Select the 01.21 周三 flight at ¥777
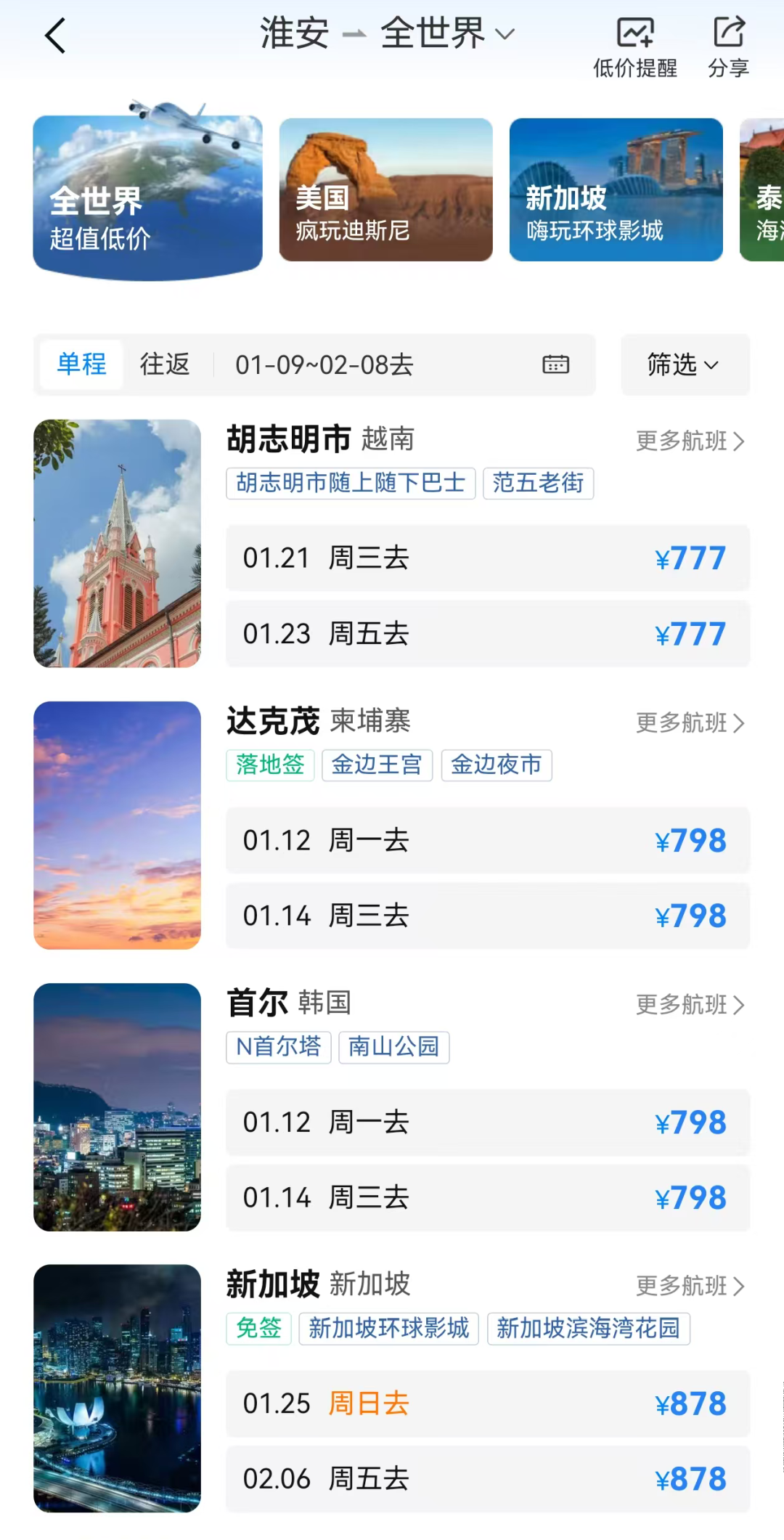784x1540 pixels. point(487,558)
